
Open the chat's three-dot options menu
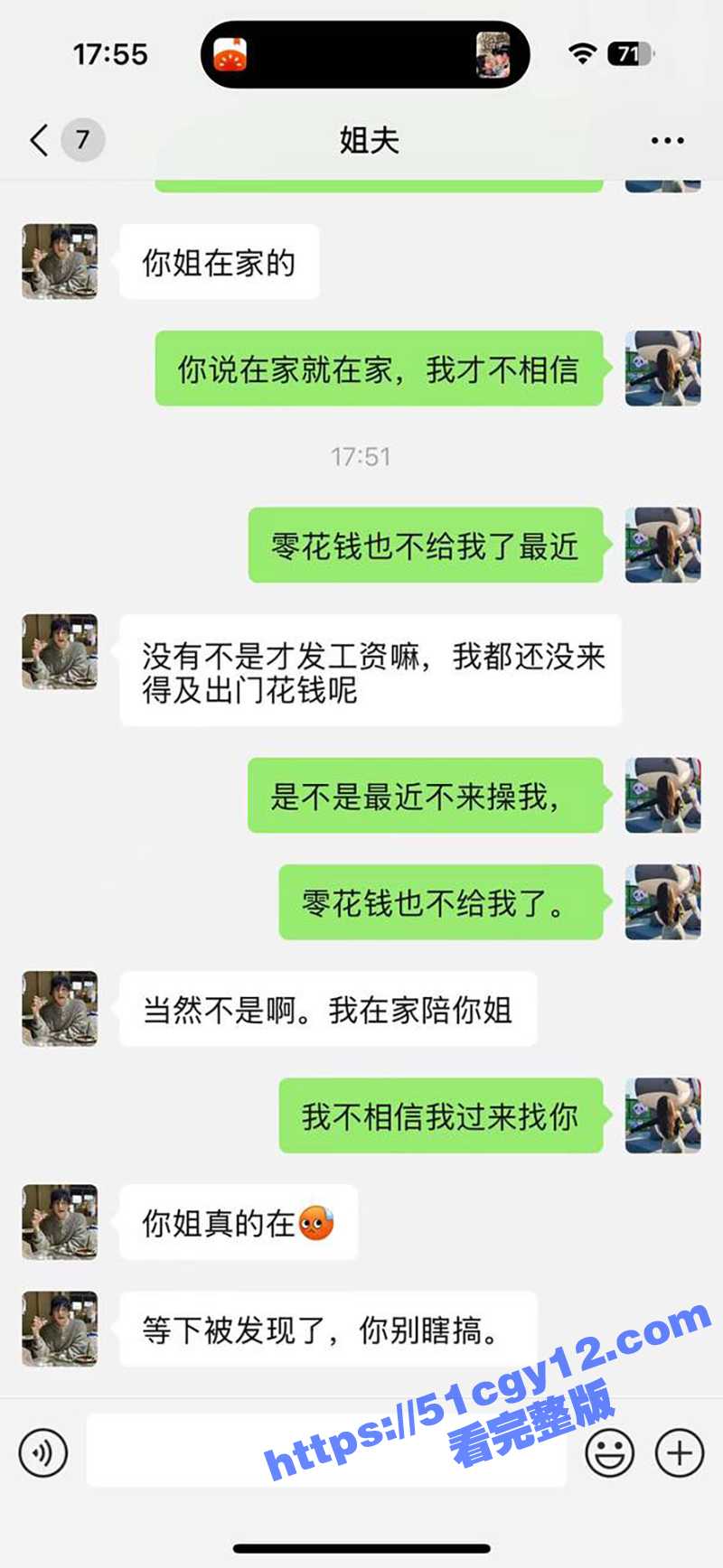[667, 141]
